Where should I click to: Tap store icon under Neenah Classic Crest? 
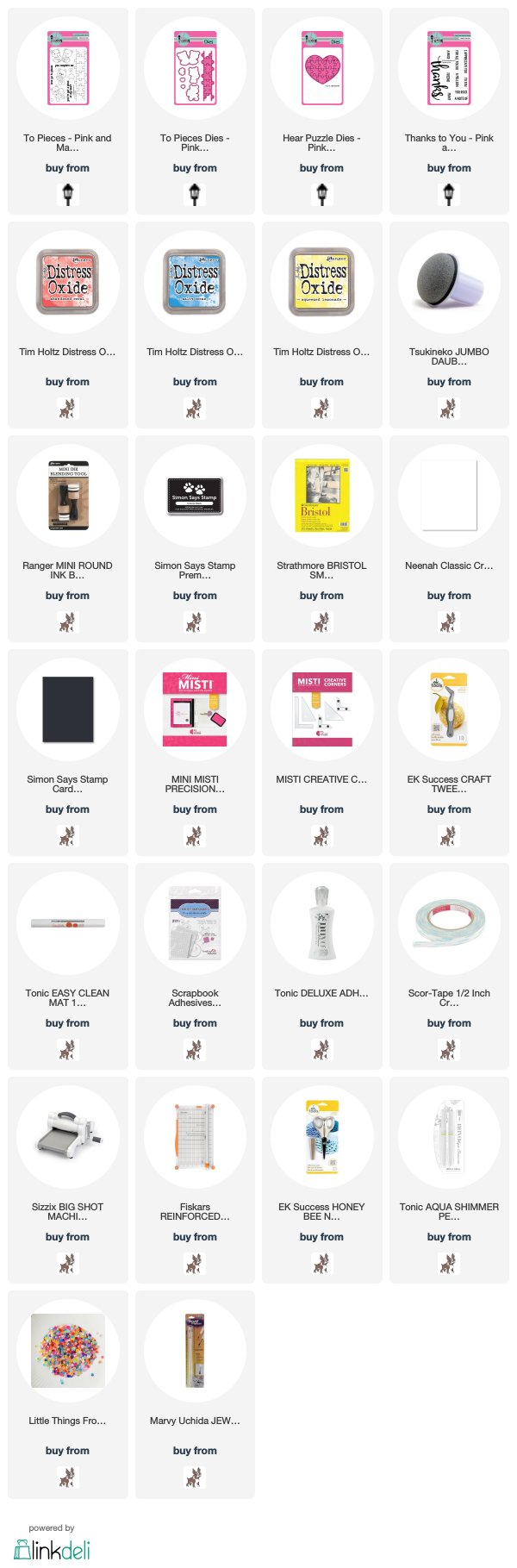[449, 622]
